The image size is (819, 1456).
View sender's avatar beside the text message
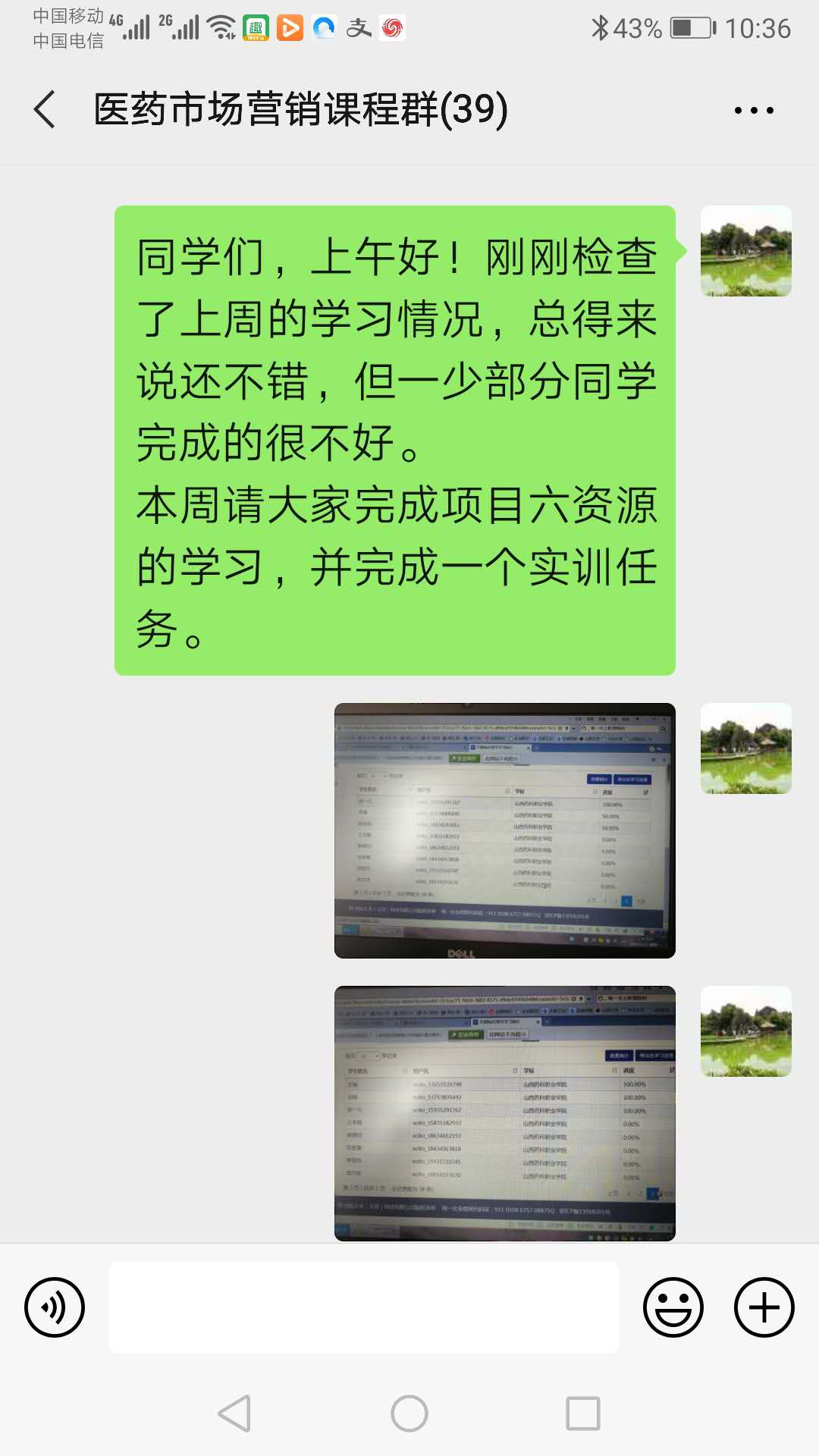pyautogui.click(x=745, y=251)
